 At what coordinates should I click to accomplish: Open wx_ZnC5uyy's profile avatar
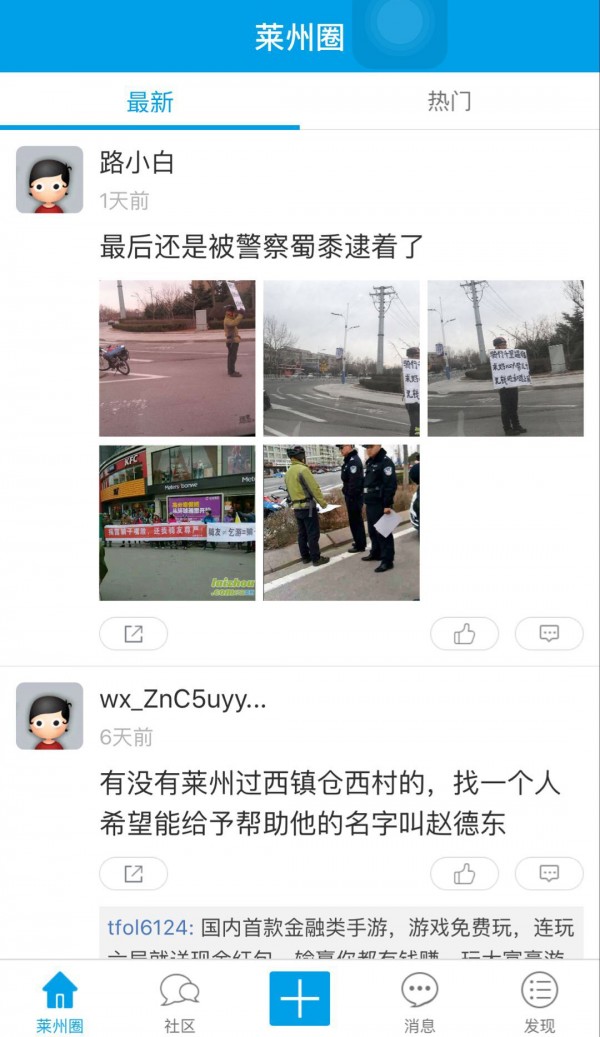[50, 716]
